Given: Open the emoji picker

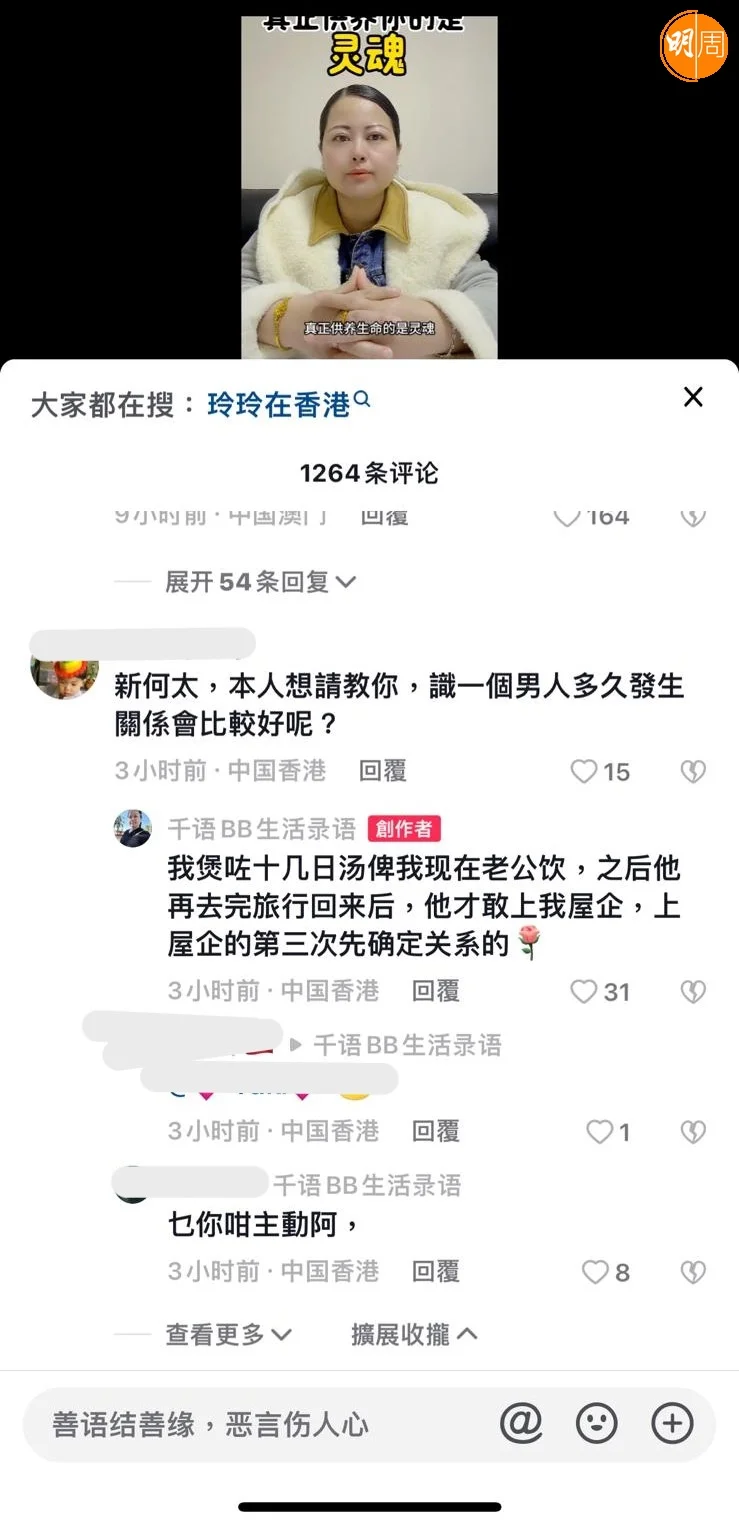Looking at the screenshot, I should [597, 1423].
